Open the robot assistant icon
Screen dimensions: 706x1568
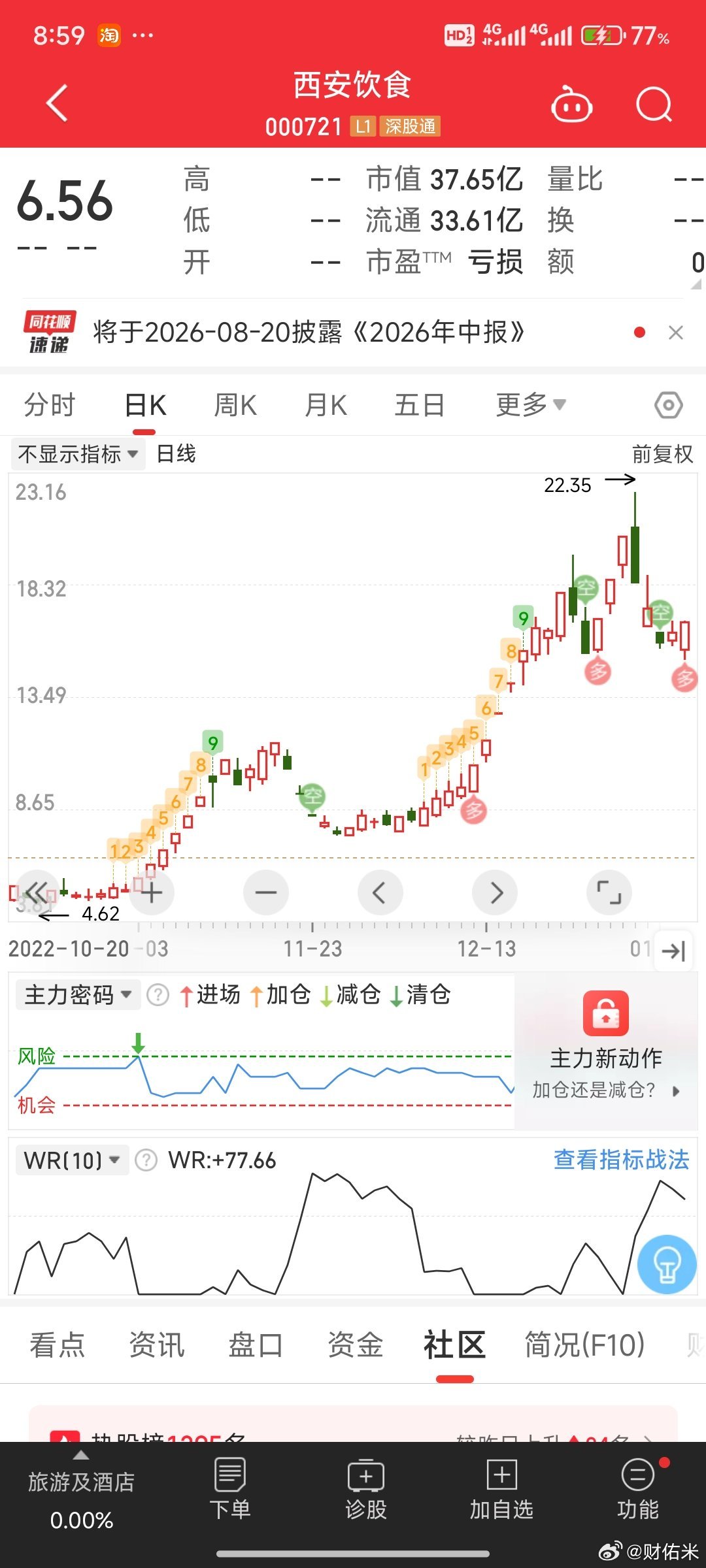572,105
